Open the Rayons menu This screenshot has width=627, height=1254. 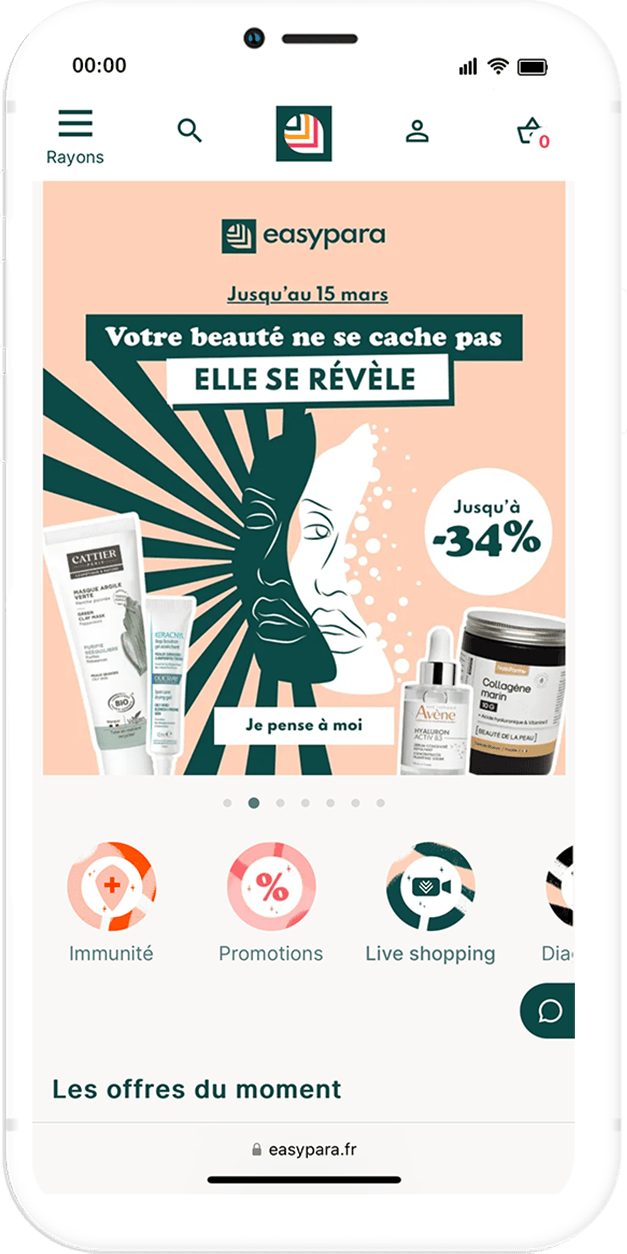pos(75,135)
